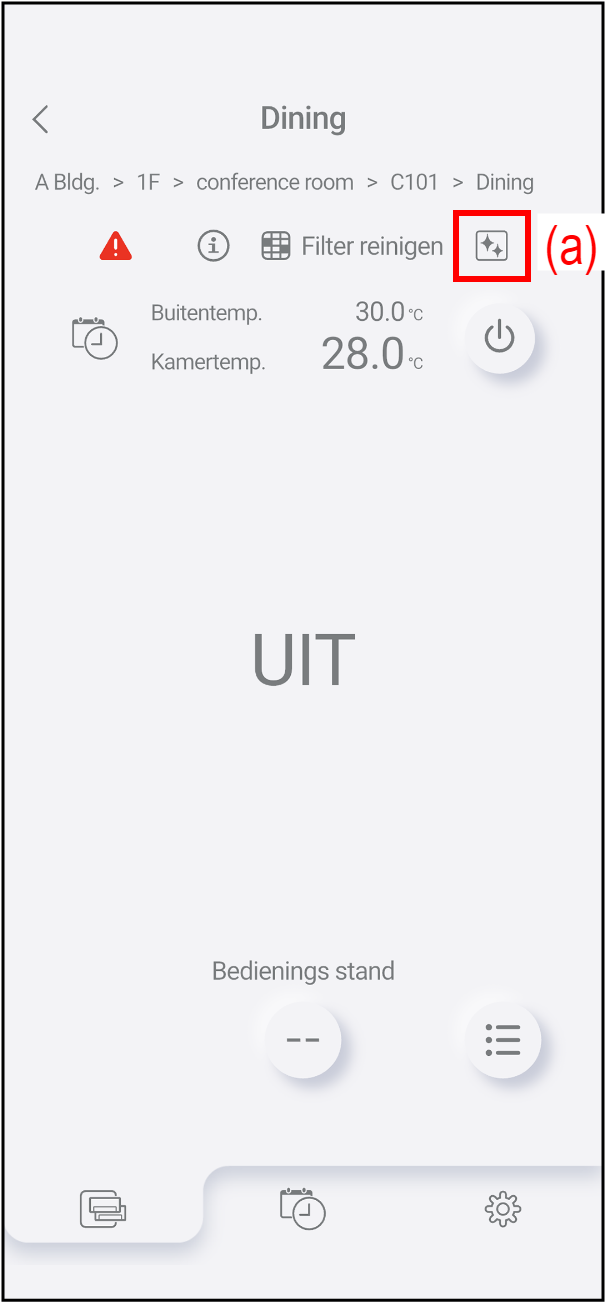Open the Filter reinigen notice

pos(352,246)
